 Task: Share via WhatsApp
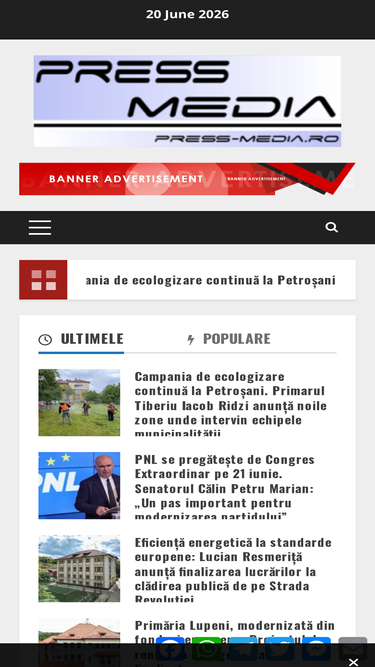(x=207, y=650)
